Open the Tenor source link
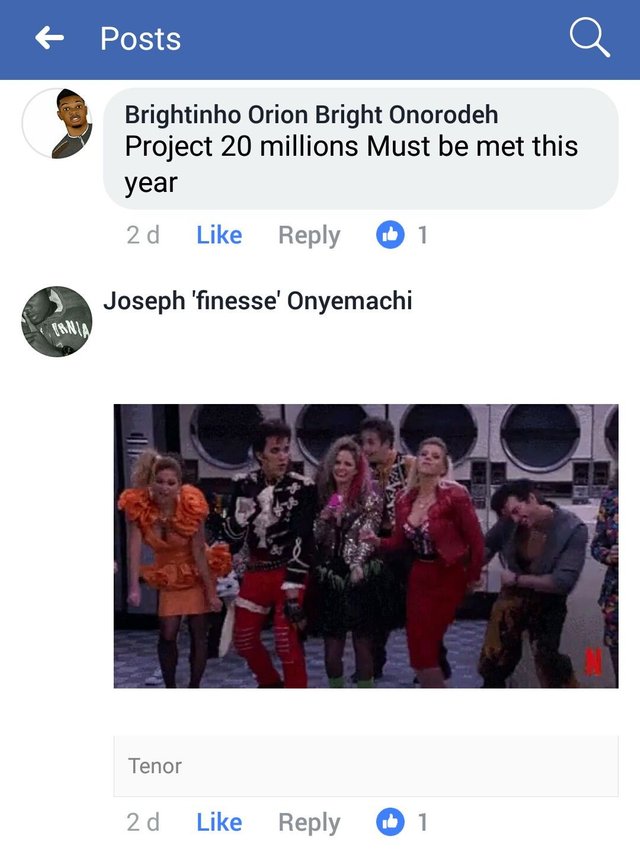Image resolution: width=640 pixels, height=862 pixels. [156, 766]
